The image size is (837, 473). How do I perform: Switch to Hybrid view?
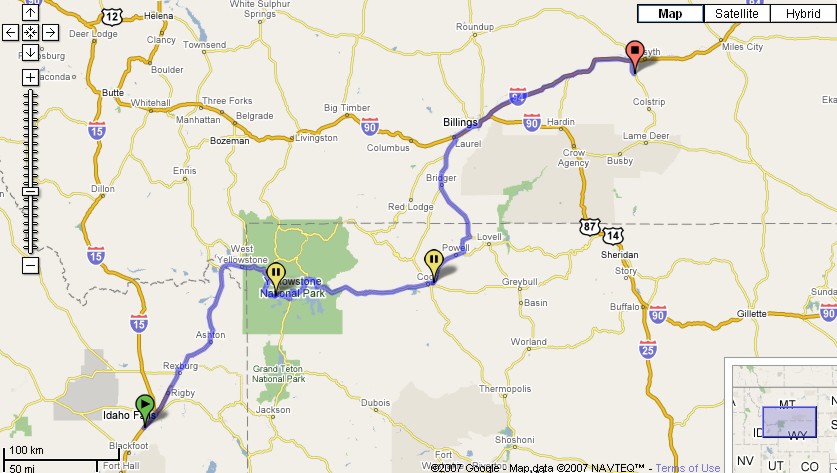coord(802,13)
